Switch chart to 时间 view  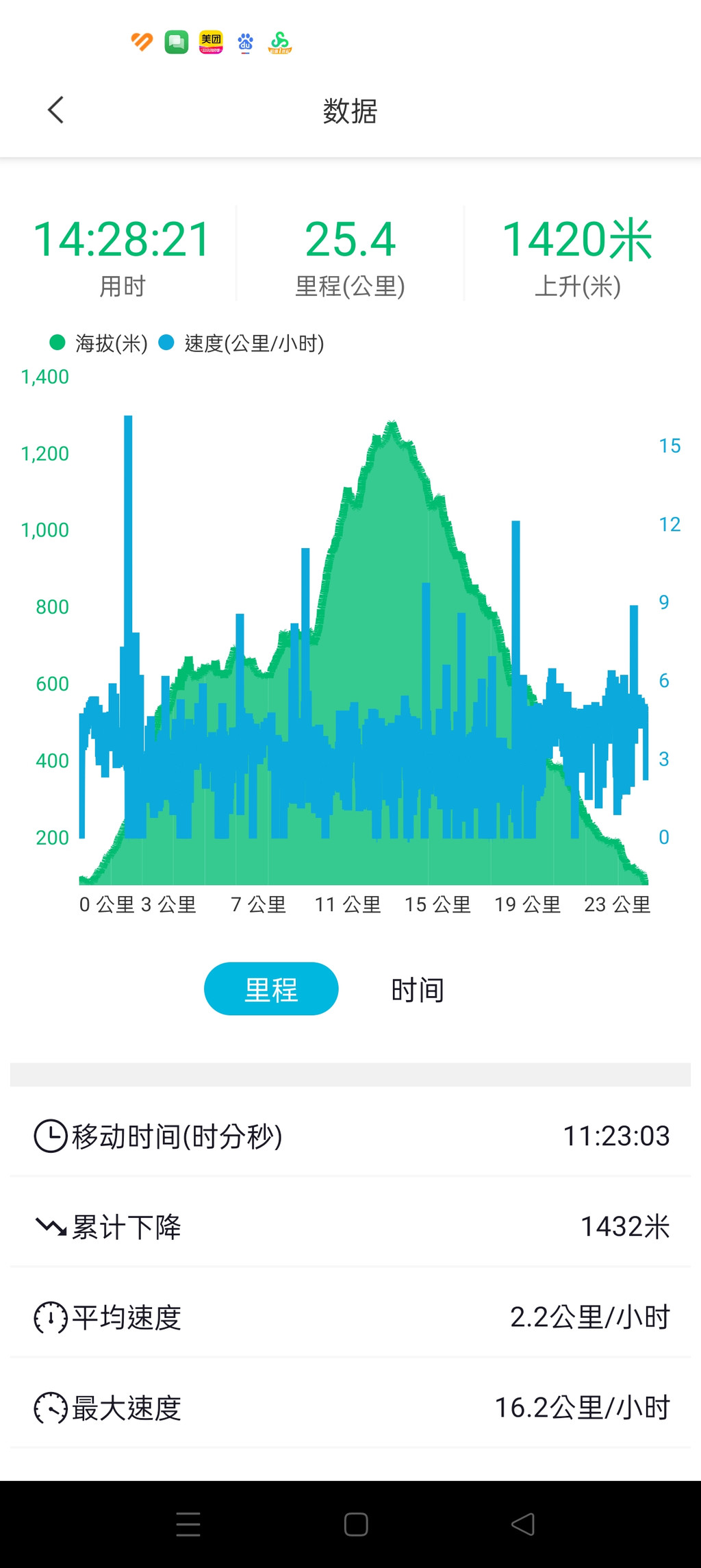417,989
